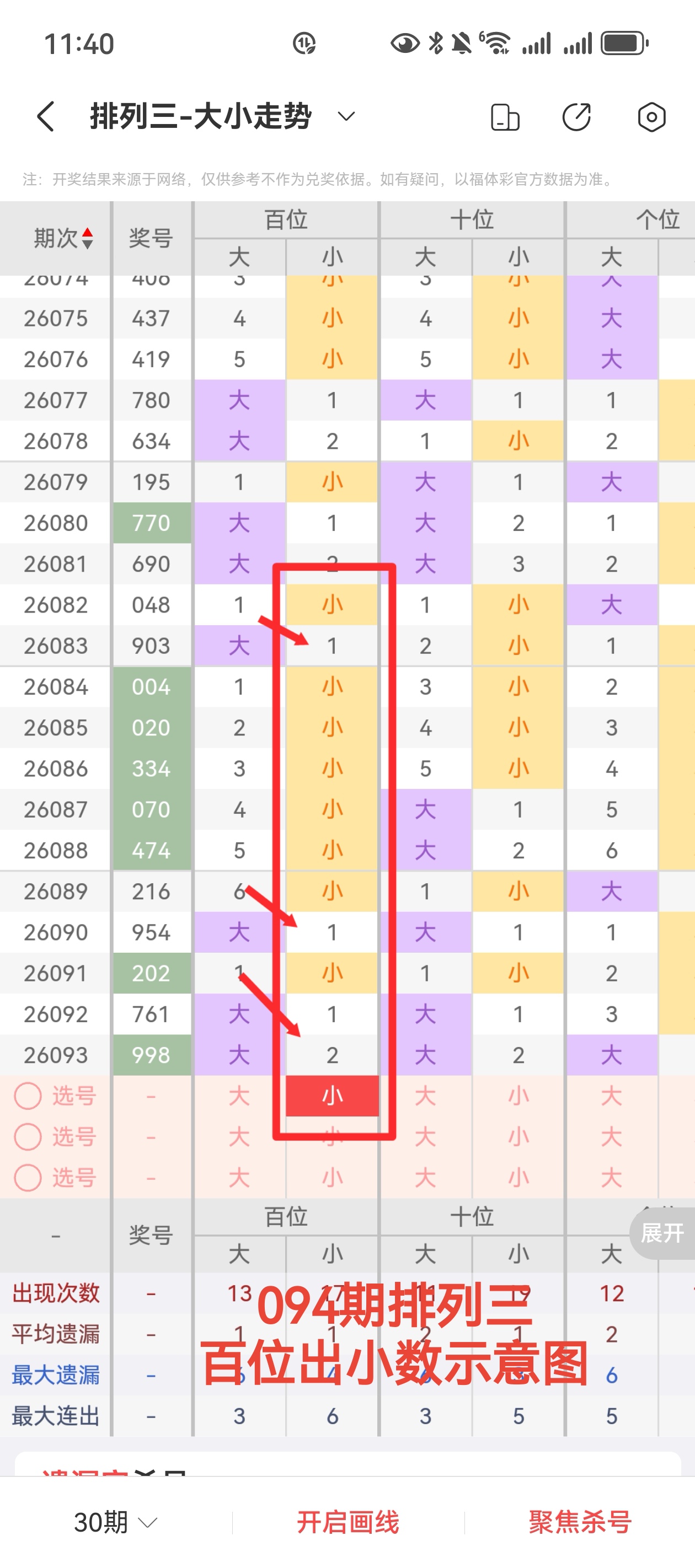This screenshot has height=1568, width=695.
Task: Enable line drawing with 开启画线
Action: pyautogui.click(x=348, y=1522)
